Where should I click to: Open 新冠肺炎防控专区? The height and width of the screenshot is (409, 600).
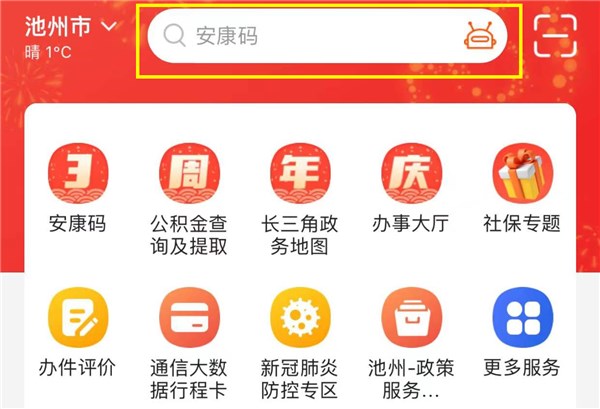click(x=299, y=319)
